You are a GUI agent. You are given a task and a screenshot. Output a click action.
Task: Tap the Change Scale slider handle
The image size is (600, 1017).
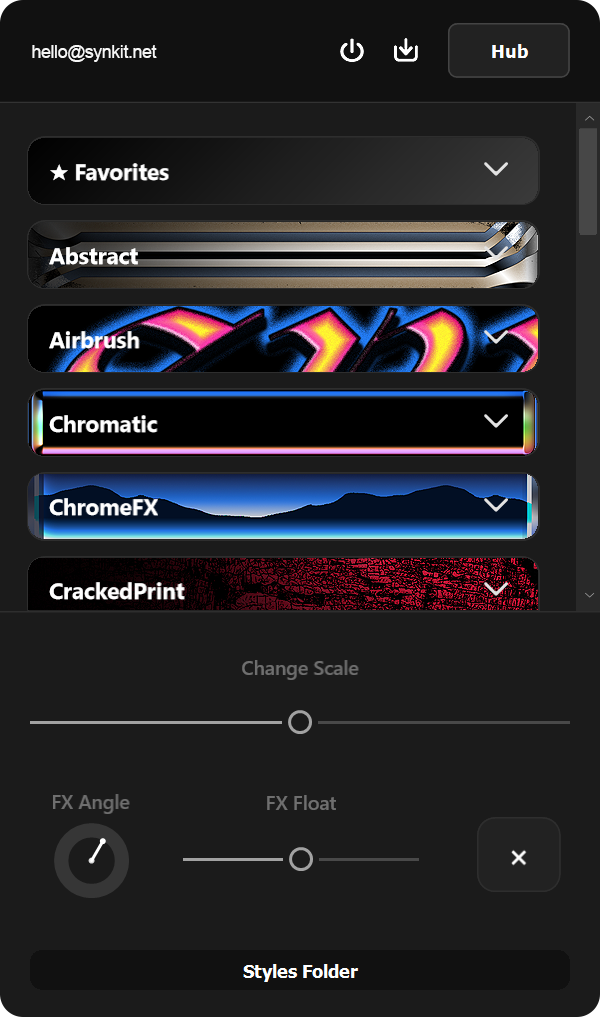pyautogui.click(x=300, y=722)
